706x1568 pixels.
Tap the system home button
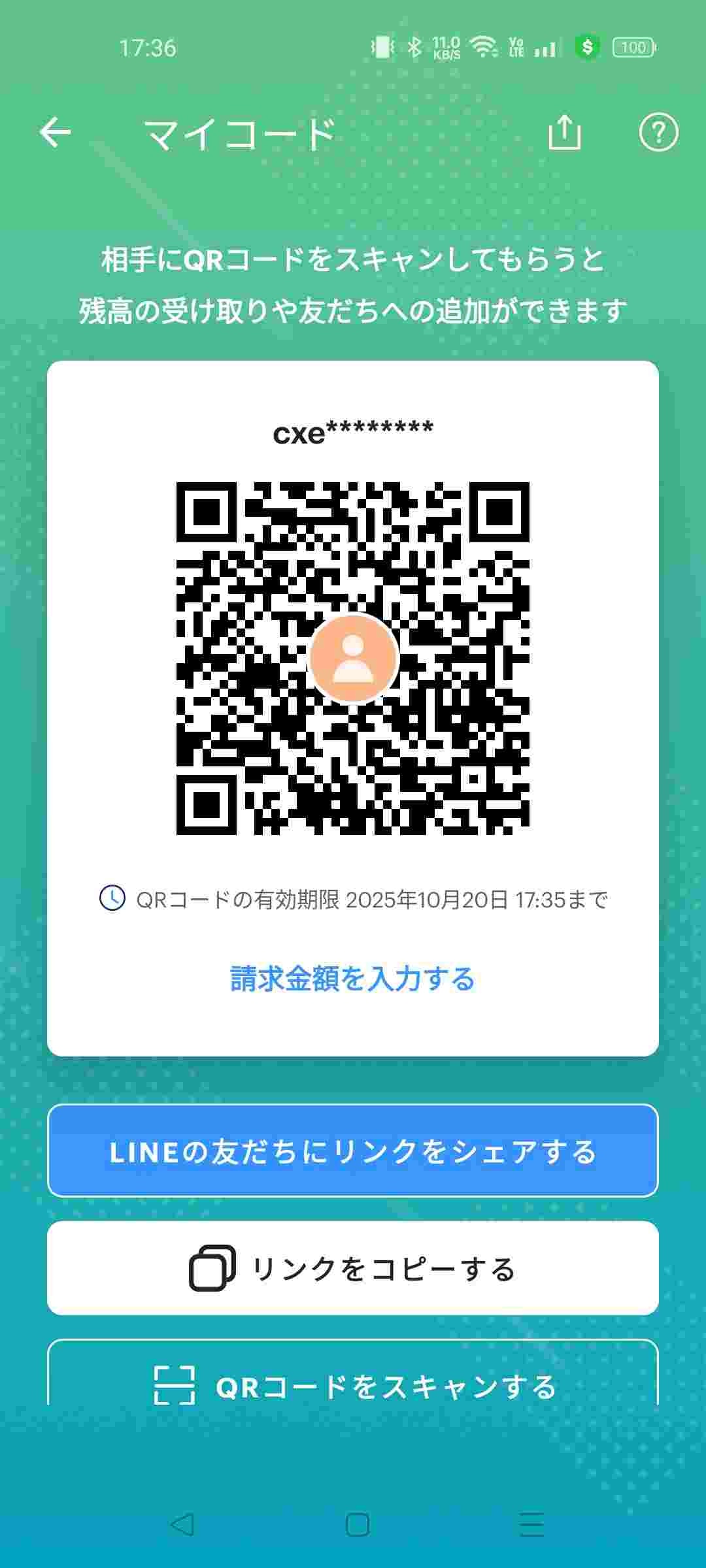357,1524
